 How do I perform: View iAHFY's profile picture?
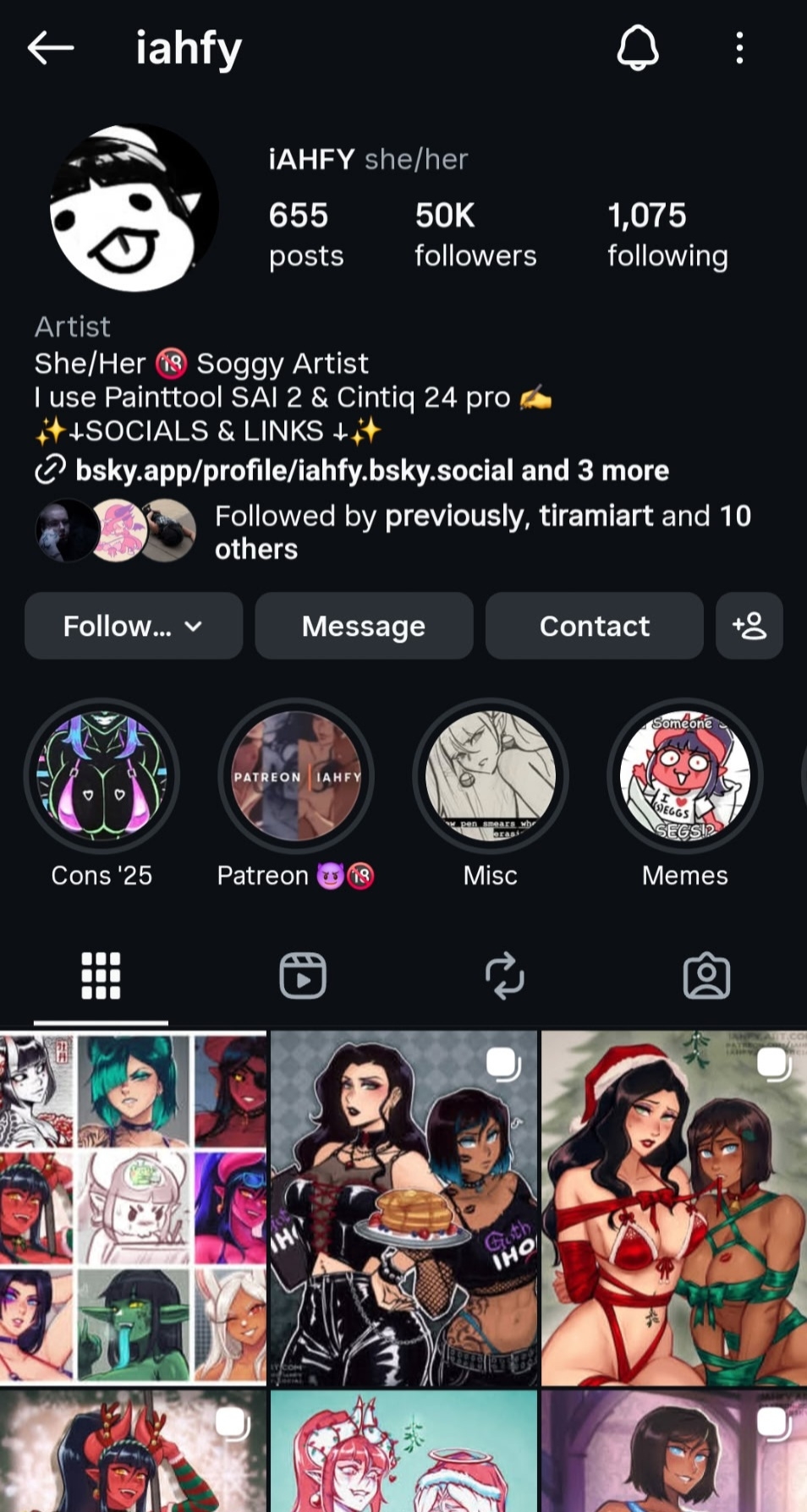click(x=134, y=208)
